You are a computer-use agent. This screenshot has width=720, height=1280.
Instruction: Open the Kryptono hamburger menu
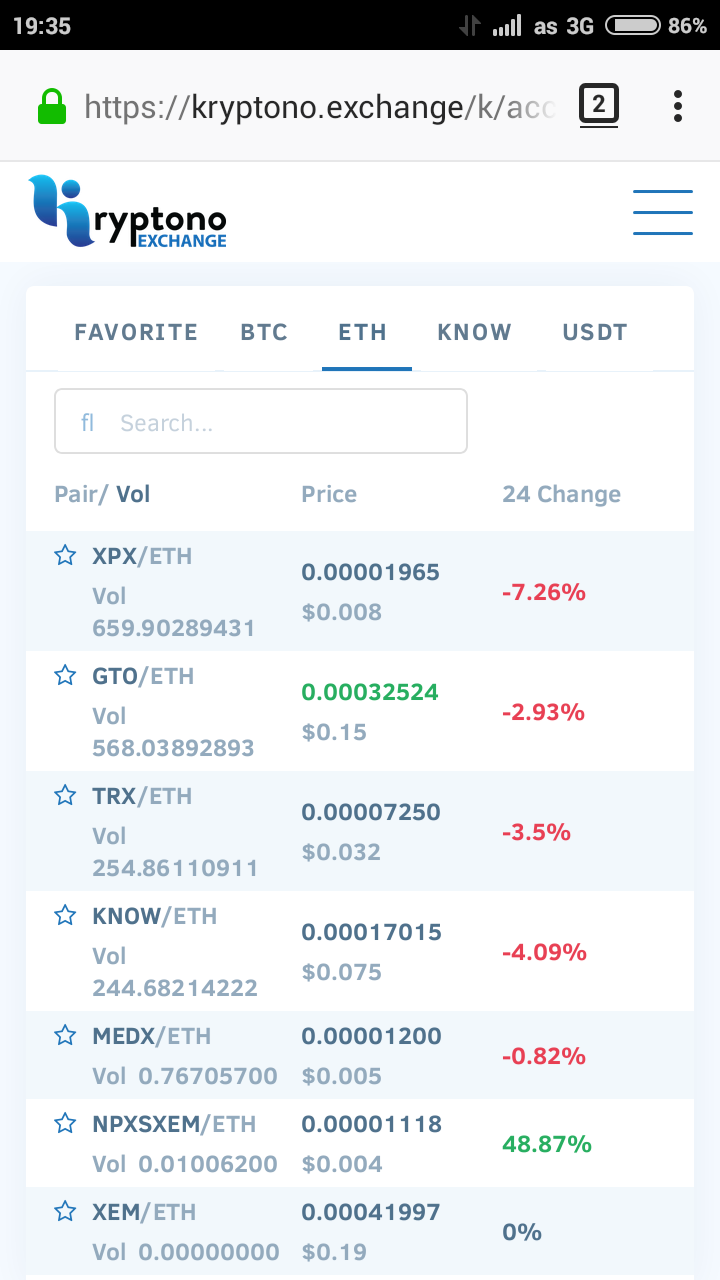click(662, 212)
